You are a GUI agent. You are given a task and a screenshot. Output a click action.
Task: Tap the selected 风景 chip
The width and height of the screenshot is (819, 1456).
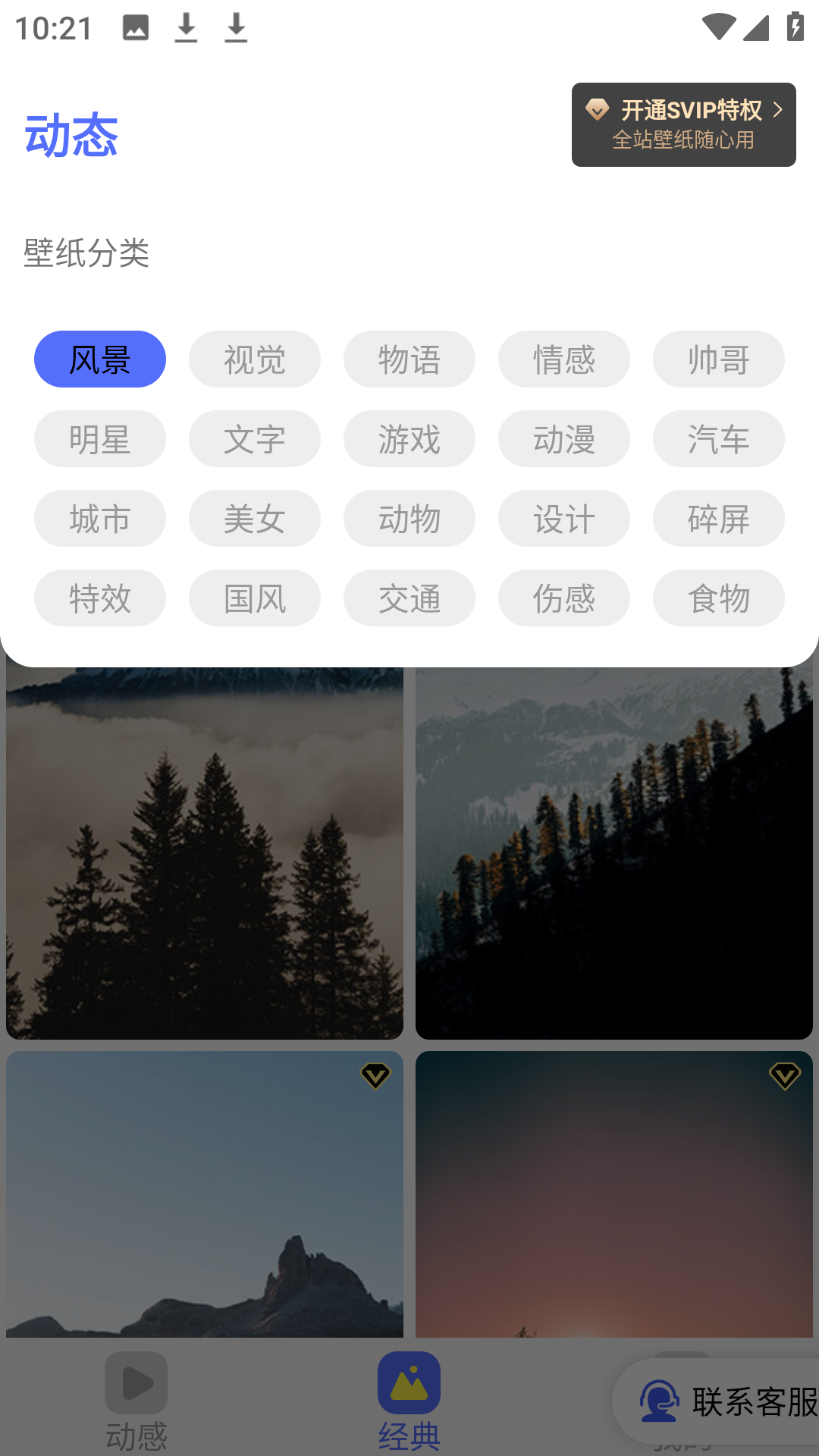tap(100, 359)
